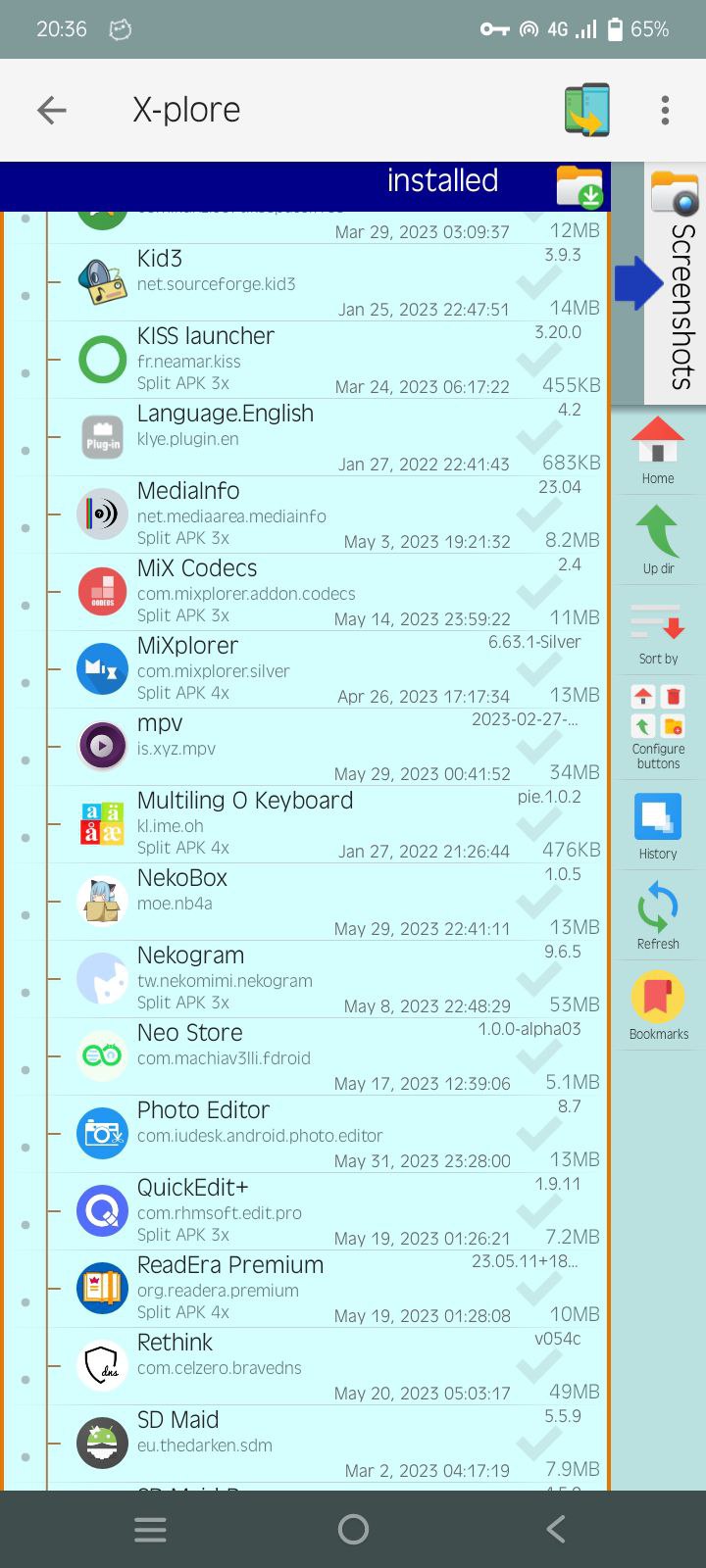Tap the mpv app entry
706x1568 pixels.
coord(326,747)
